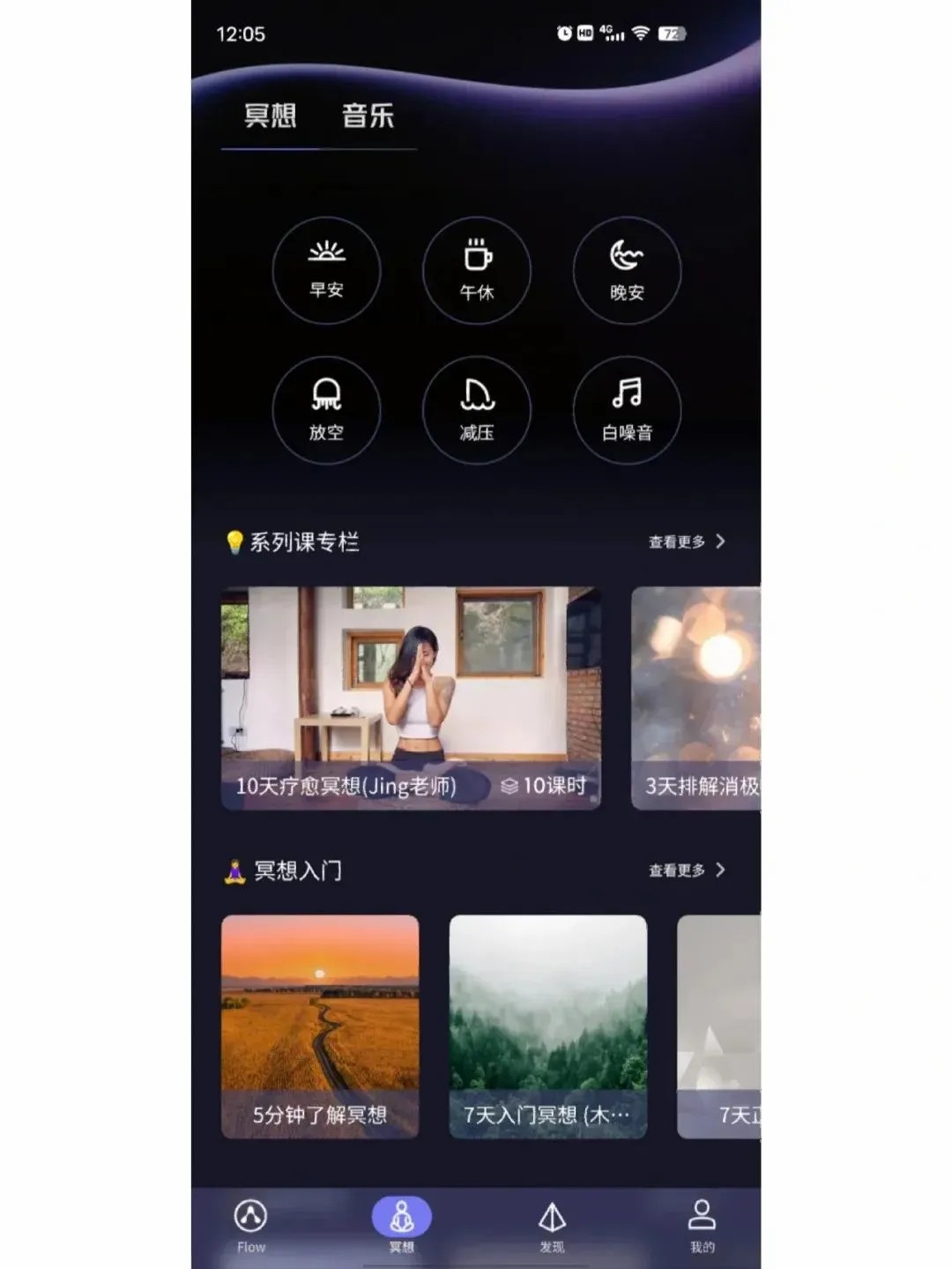Image resolution: width=952 pixels, height=1269 pixels.
Task: Open the 午休 category
Action: (477, 270)
